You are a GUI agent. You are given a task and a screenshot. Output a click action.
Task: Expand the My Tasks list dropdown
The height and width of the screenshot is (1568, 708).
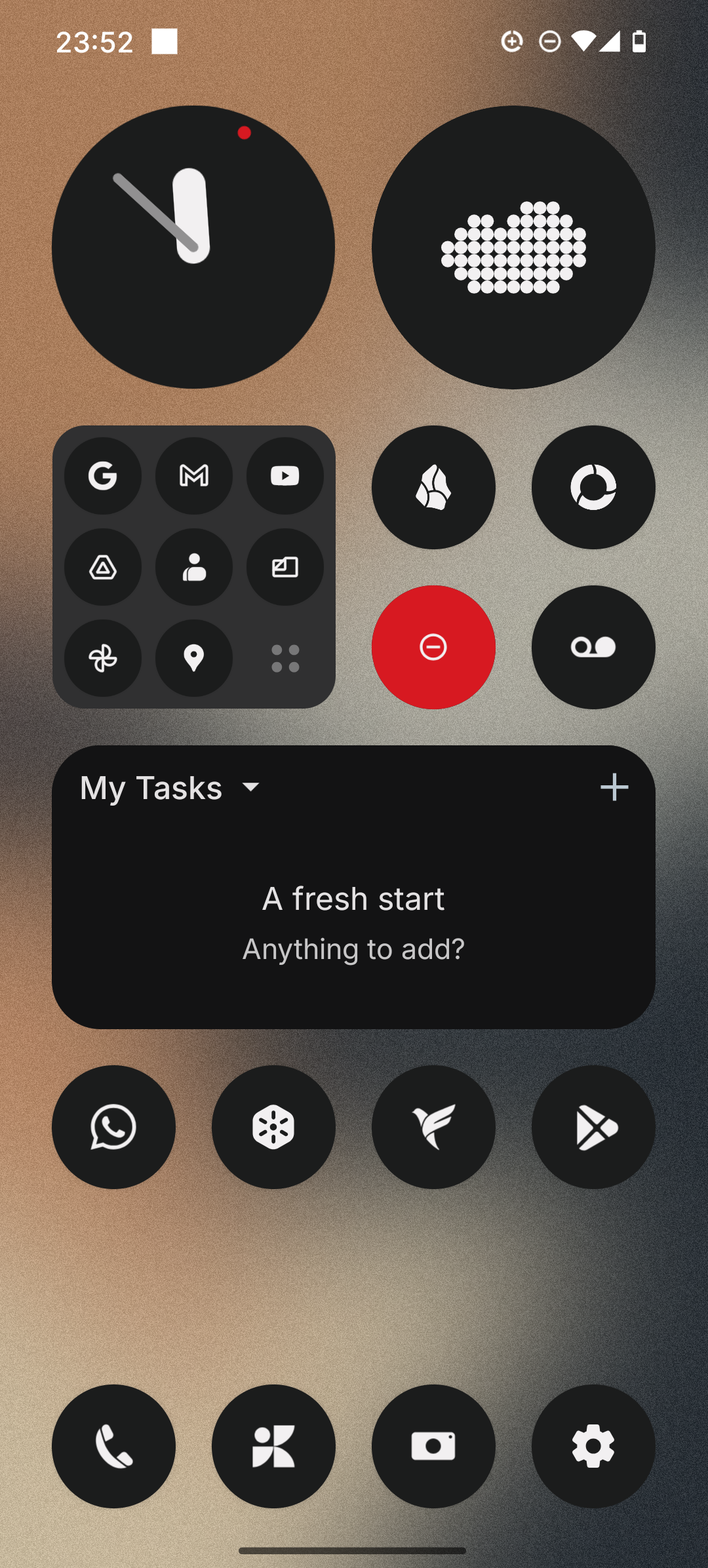(251, 787)
